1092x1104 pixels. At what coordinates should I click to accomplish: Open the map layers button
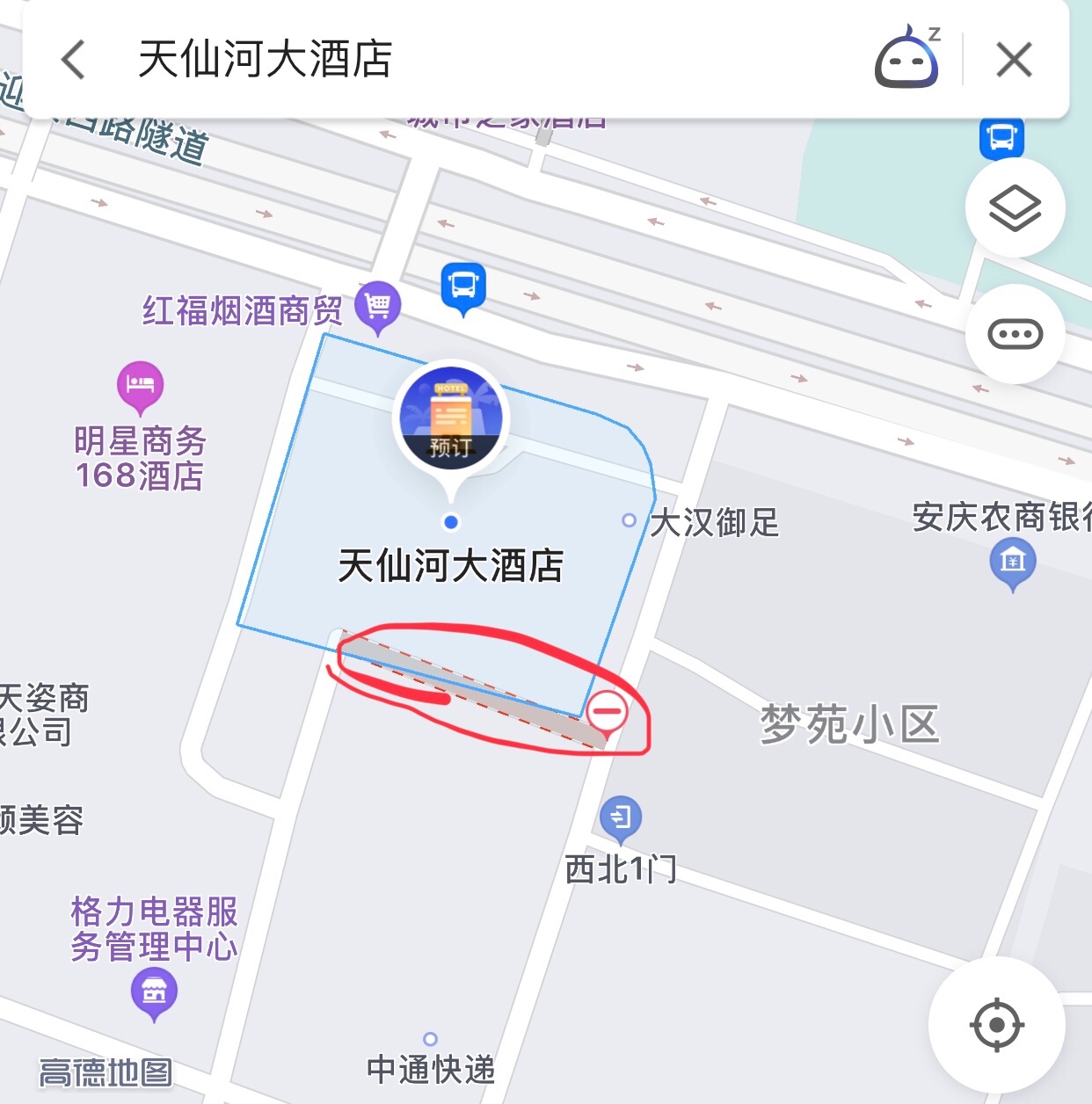pos(1015,208)
